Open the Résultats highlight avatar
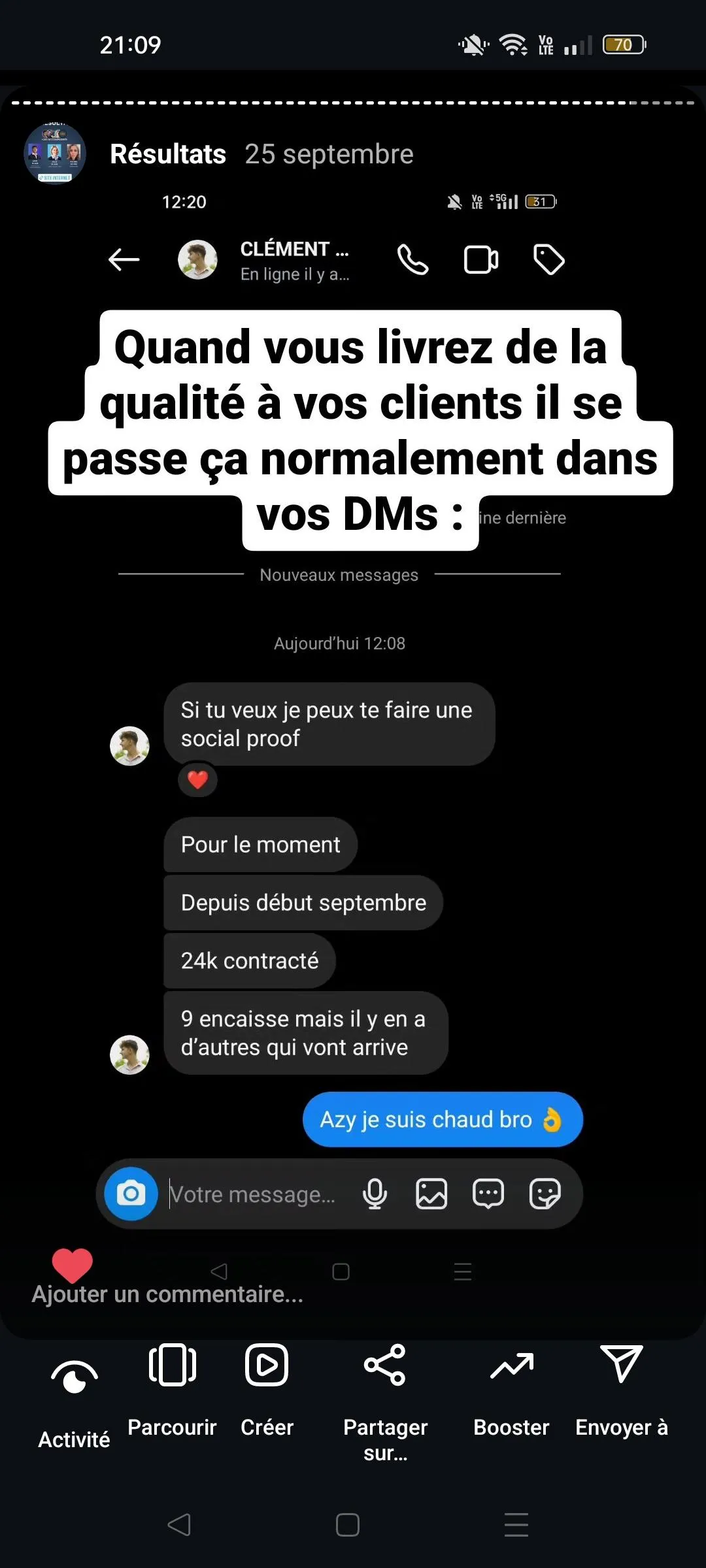The width and height of the screenshot is (706, 1568). [x=55, y=154]
